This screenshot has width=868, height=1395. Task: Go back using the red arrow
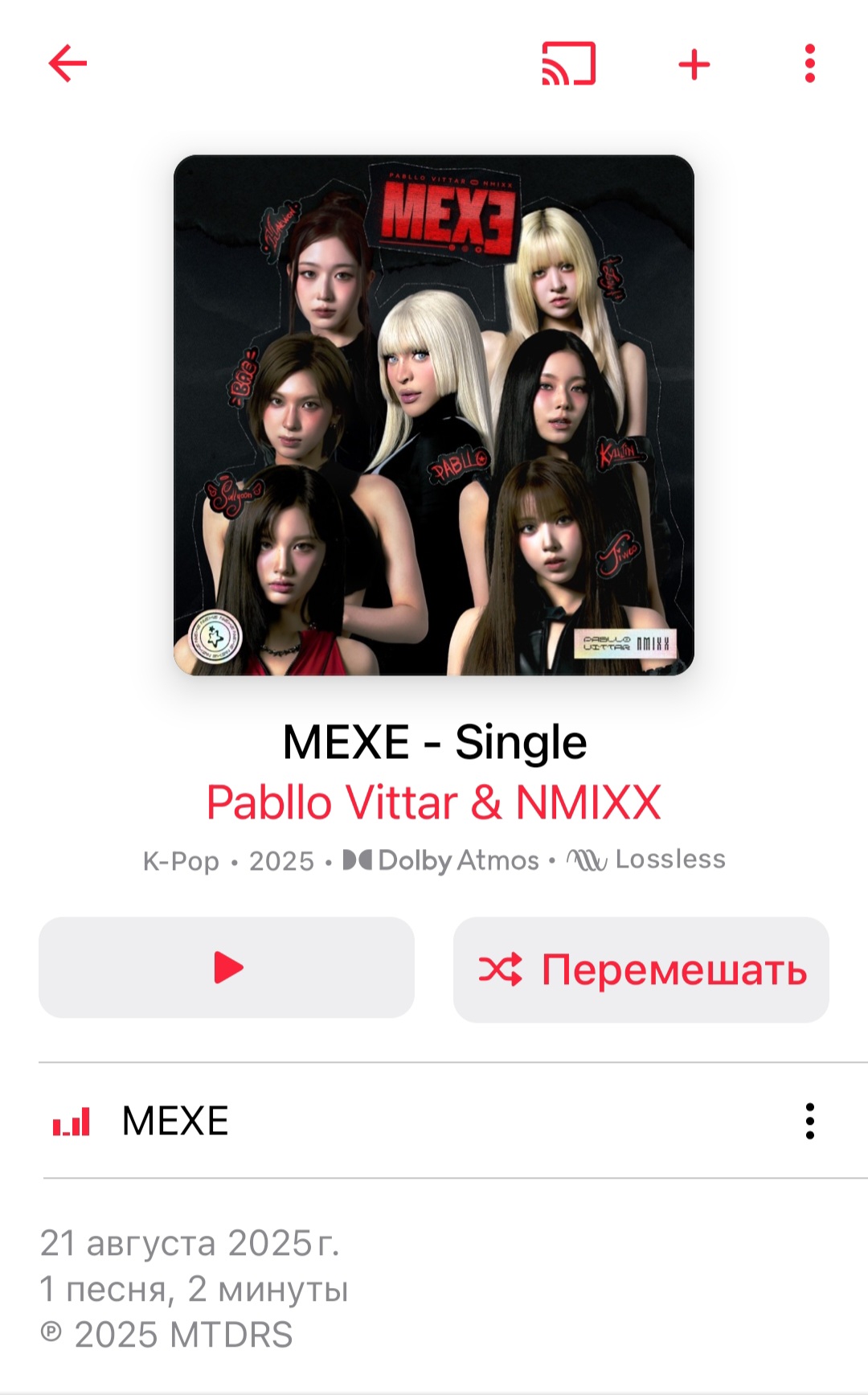(x=68, y=64)
